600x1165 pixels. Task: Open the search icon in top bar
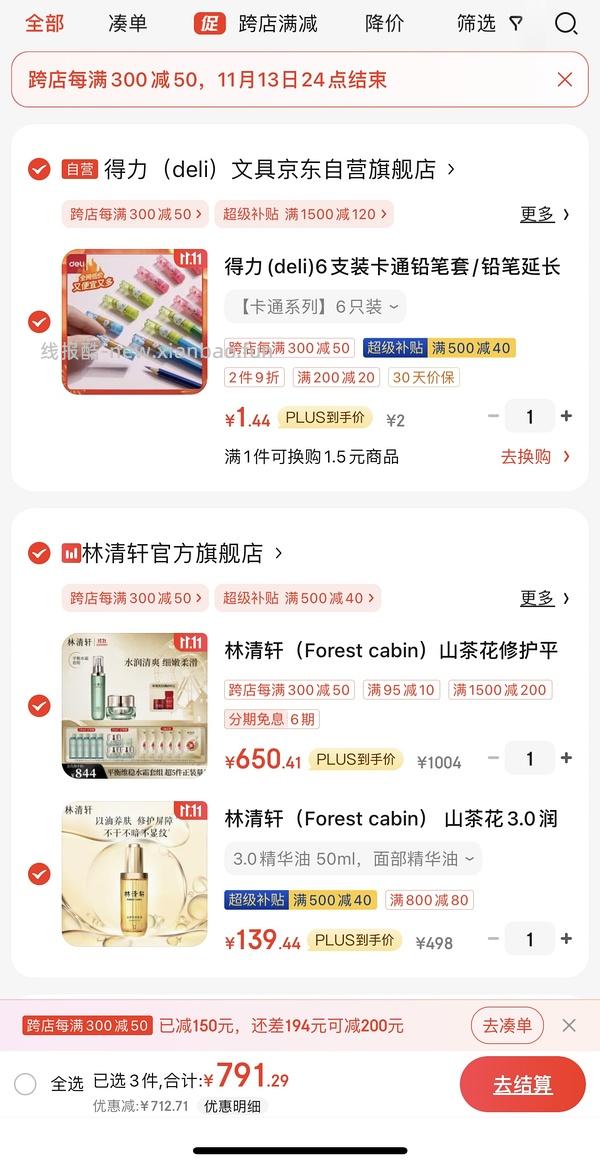tap(566, 23)
